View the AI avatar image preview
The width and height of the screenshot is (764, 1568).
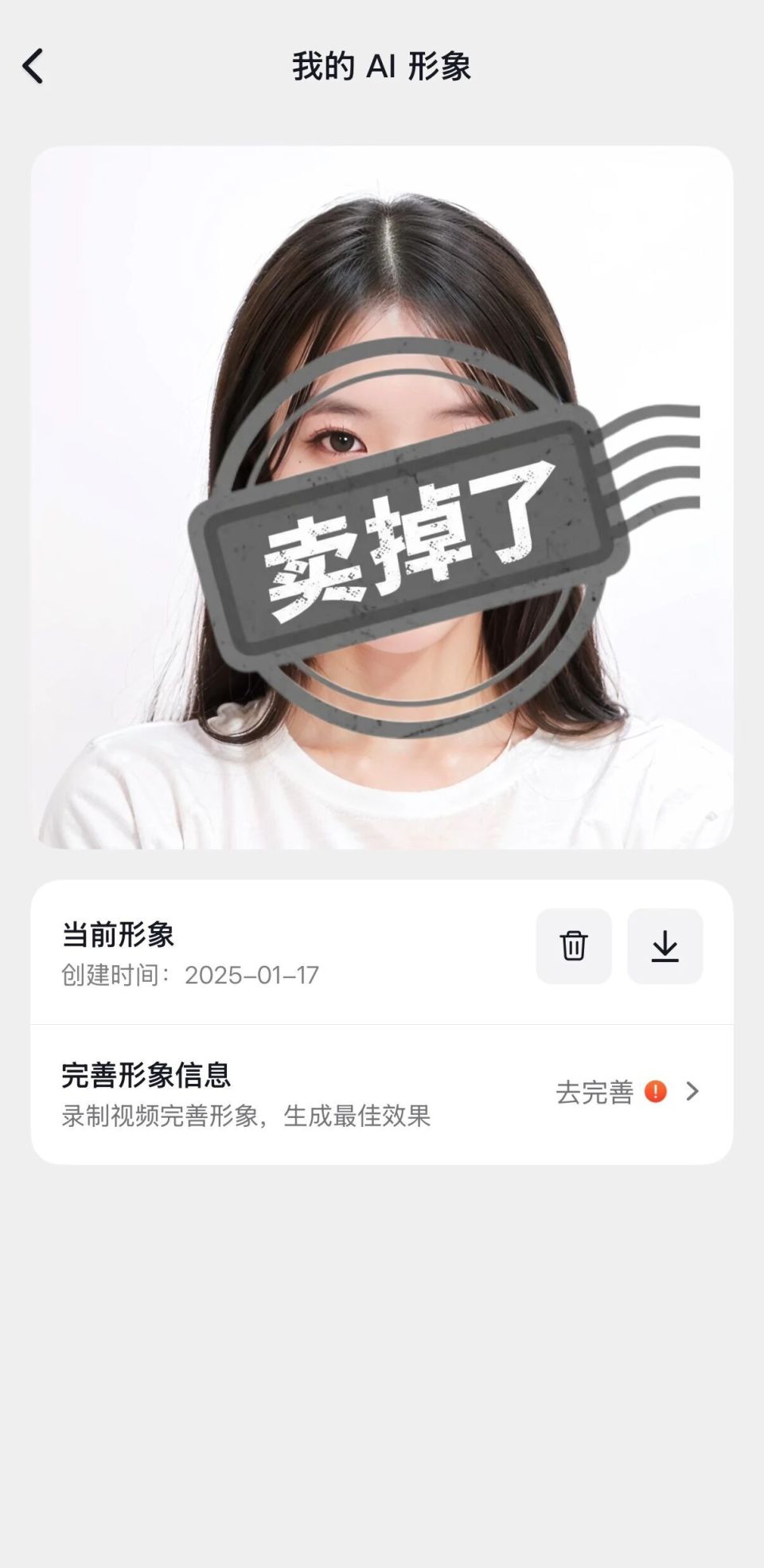[x=382, y=497]
